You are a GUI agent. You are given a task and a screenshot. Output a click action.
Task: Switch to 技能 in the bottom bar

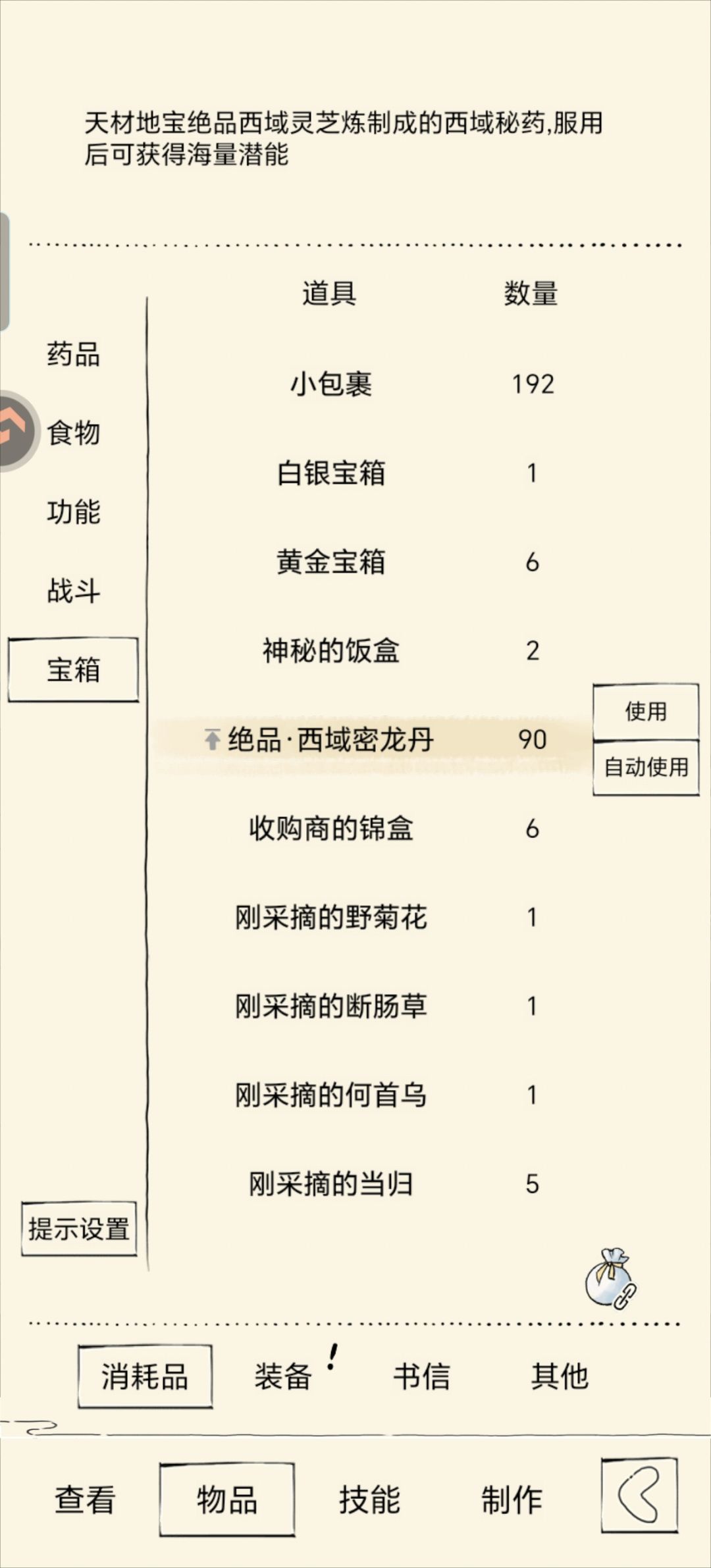369,1500
